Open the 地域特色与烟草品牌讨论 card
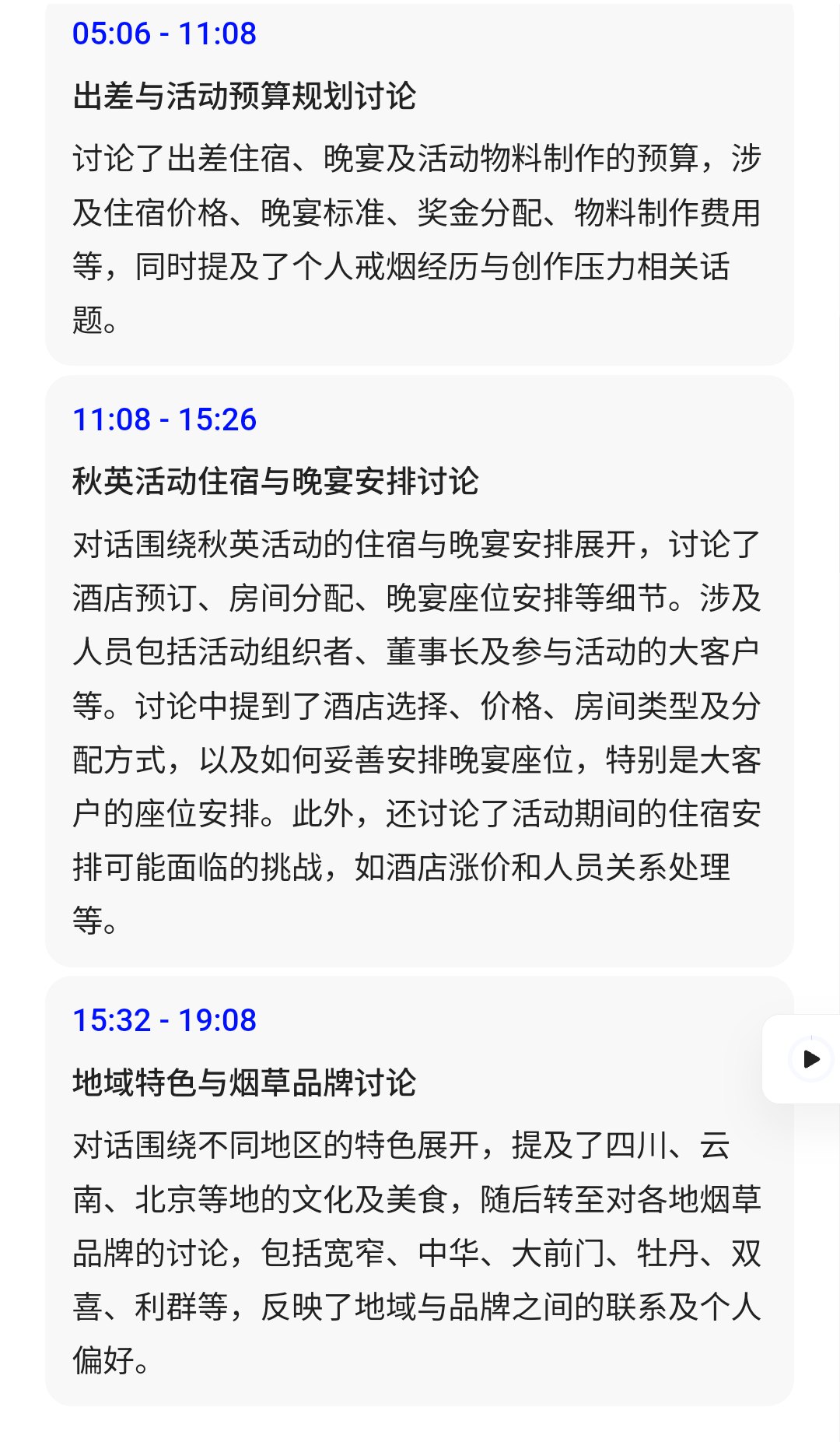Viewport: 840px width, 1442px height. click(x=419, y=1191)
